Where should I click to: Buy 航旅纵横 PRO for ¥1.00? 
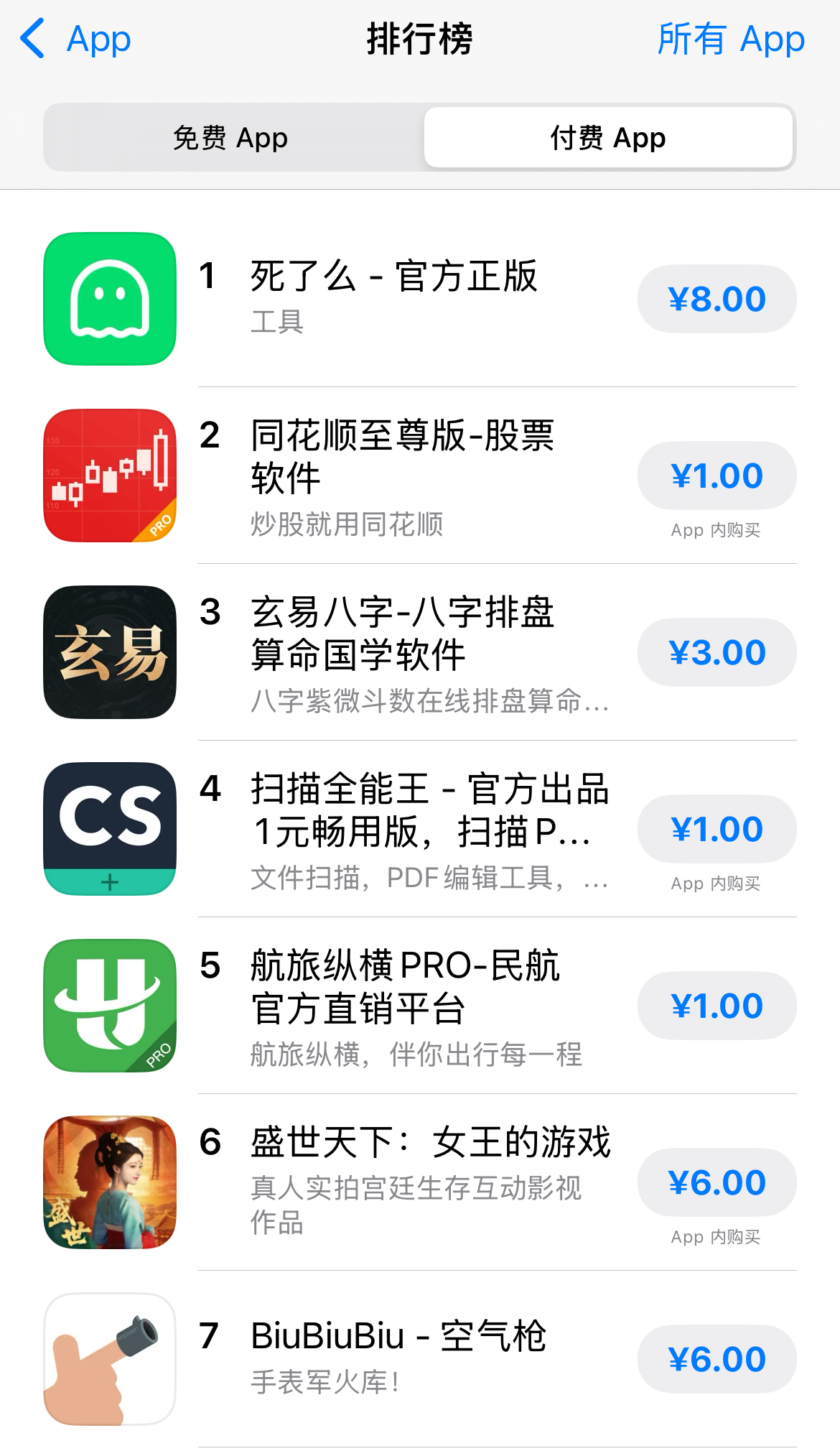(717, 1006)
